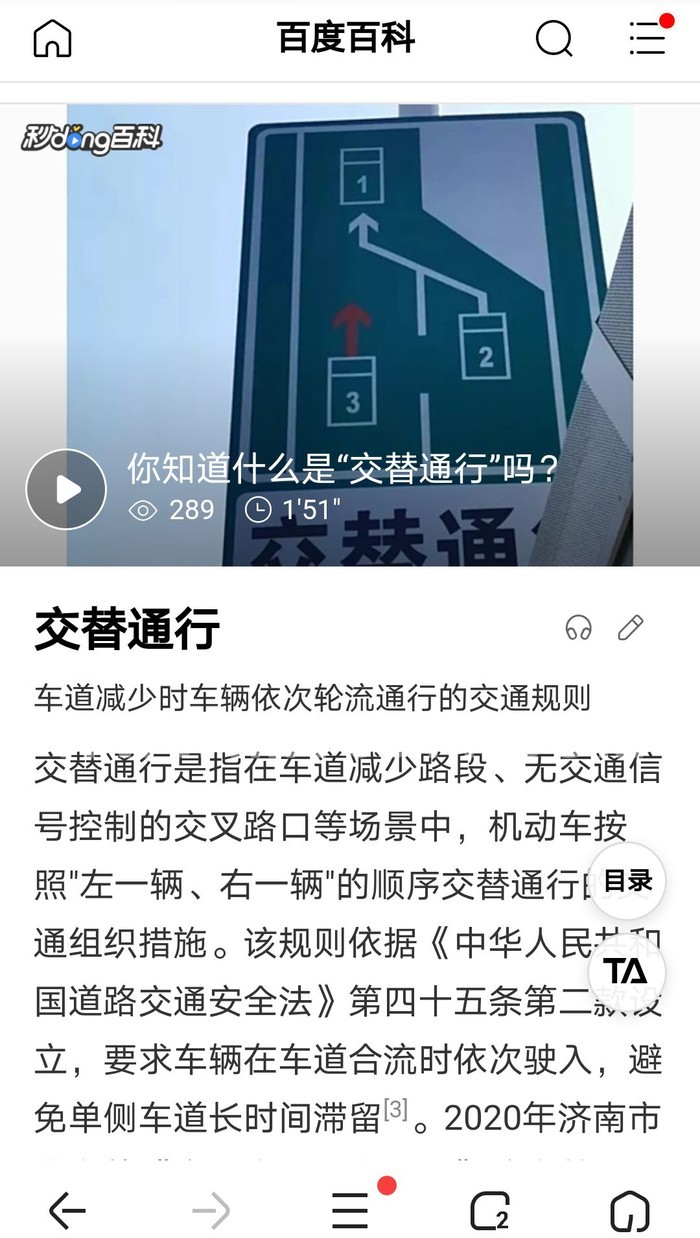Return to the browser home page
This screenshot has width=700, height=1238.
(630, 1212)
